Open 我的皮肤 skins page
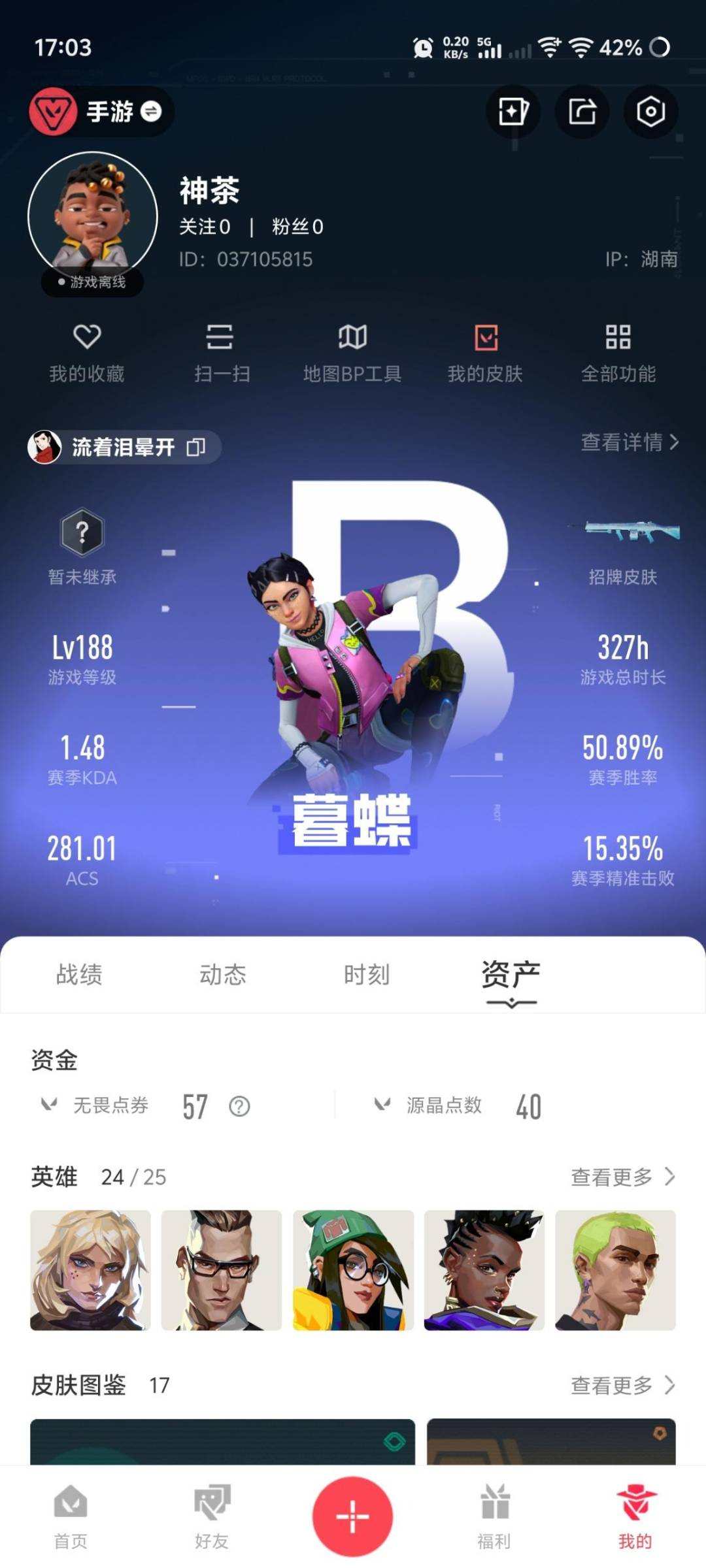Image resolution: width=706 pixels, height=1568 pixels. tap(485, 353)
